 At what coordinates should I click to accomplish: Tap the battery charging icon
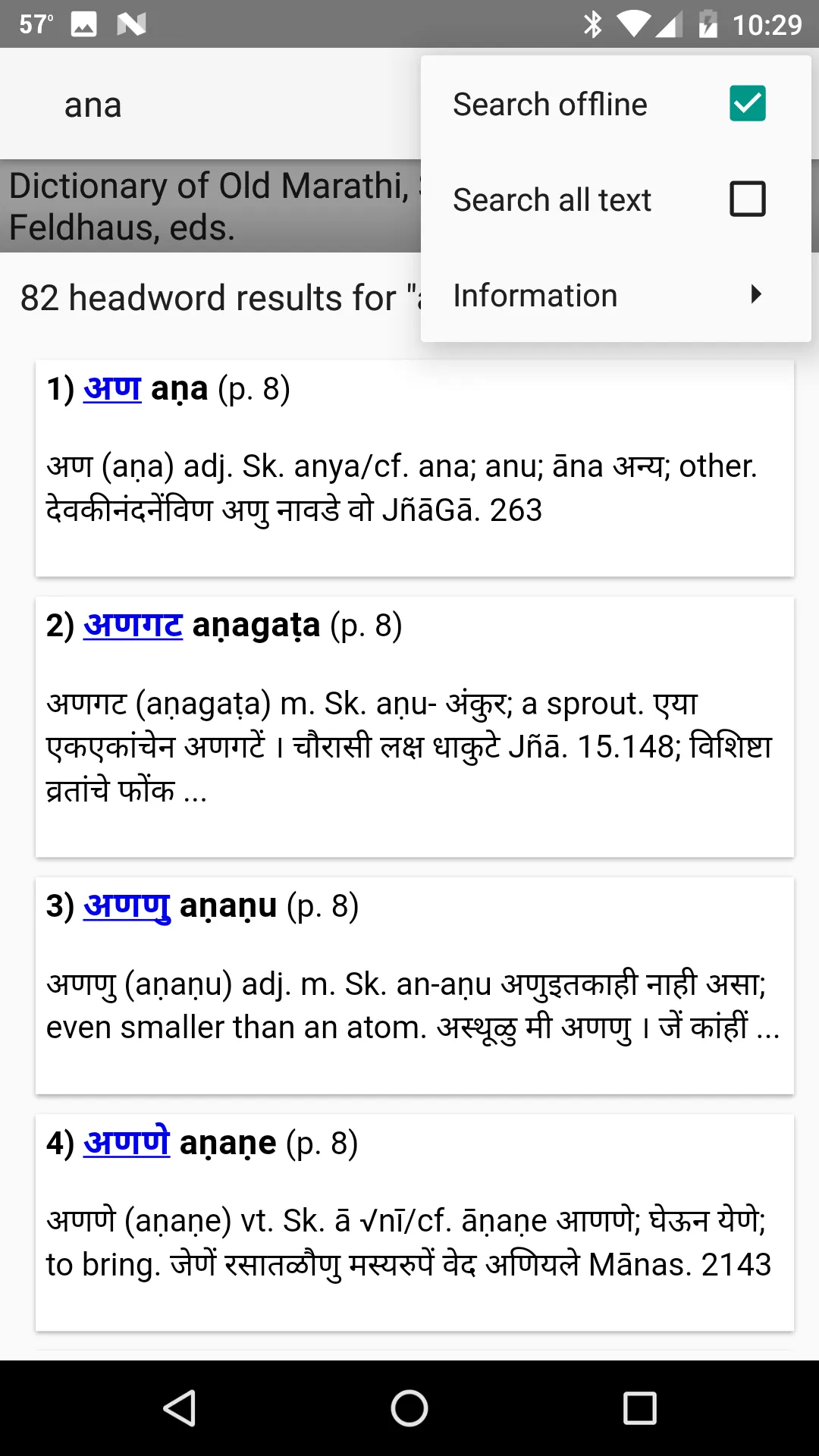pyautogui.click(x=709, y=24)
